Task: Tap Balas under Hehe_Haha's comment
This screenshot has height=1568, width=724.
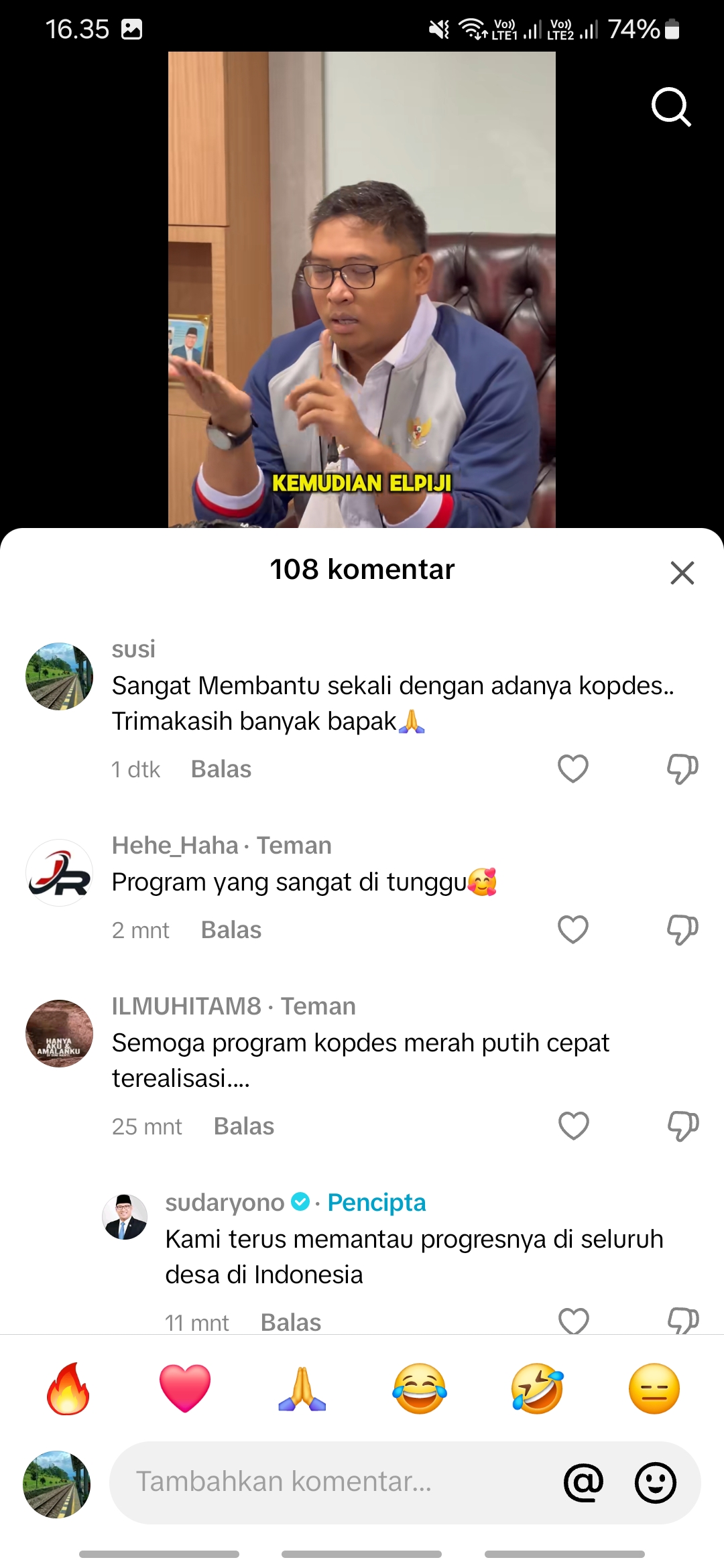Action: pyautogui.click(x=231, y=930)
